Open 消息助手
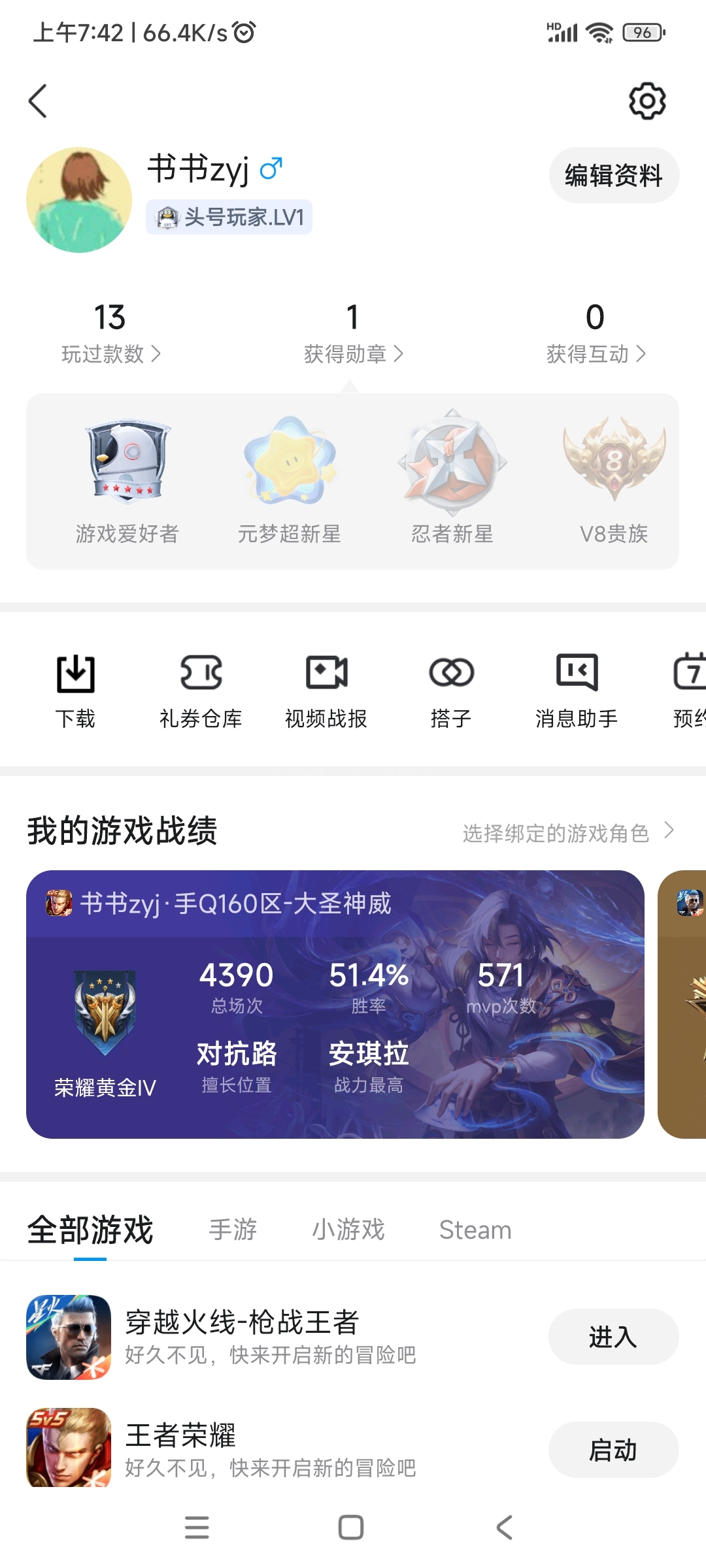 tap(576, 690)
